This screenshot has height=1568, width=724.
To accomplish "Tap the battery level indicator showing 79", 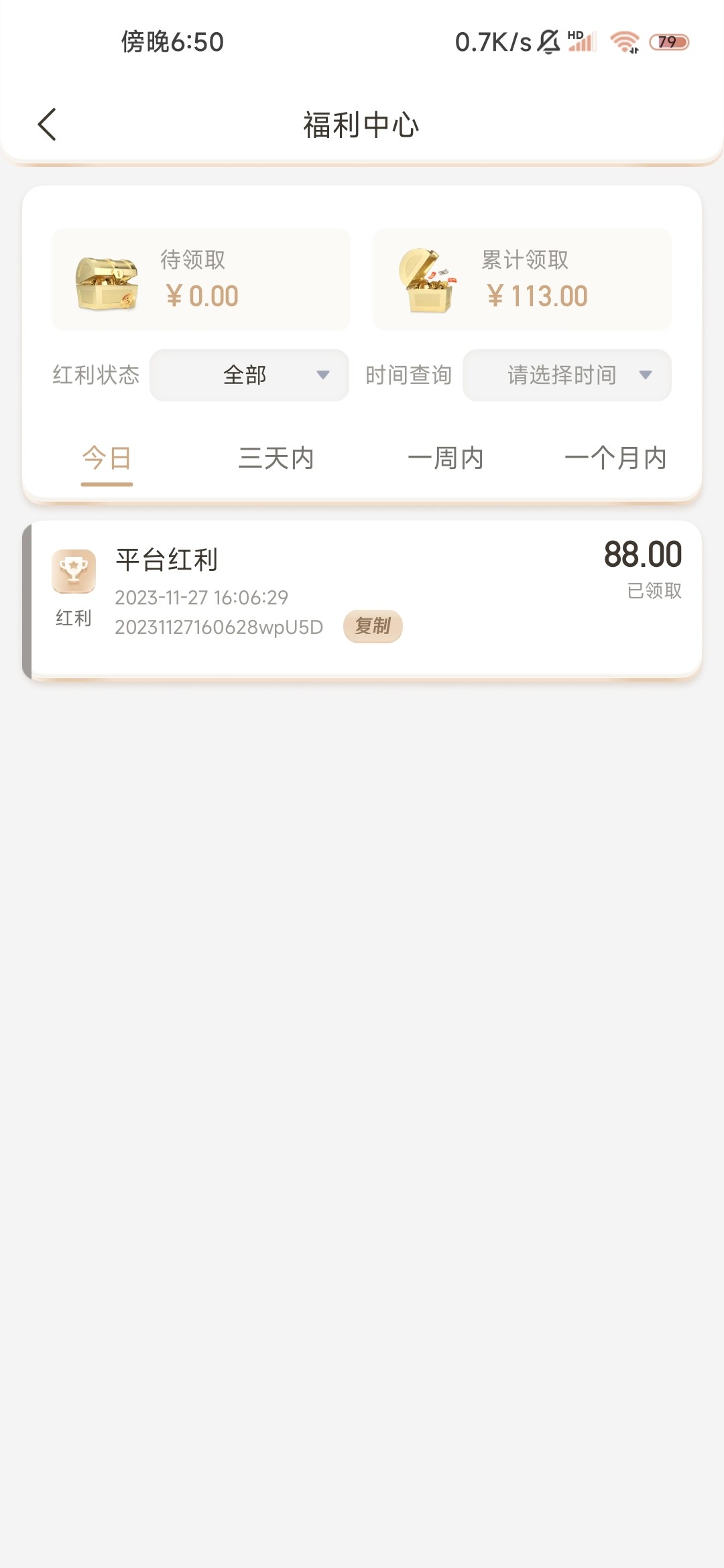I will click(x=667, y=42).
